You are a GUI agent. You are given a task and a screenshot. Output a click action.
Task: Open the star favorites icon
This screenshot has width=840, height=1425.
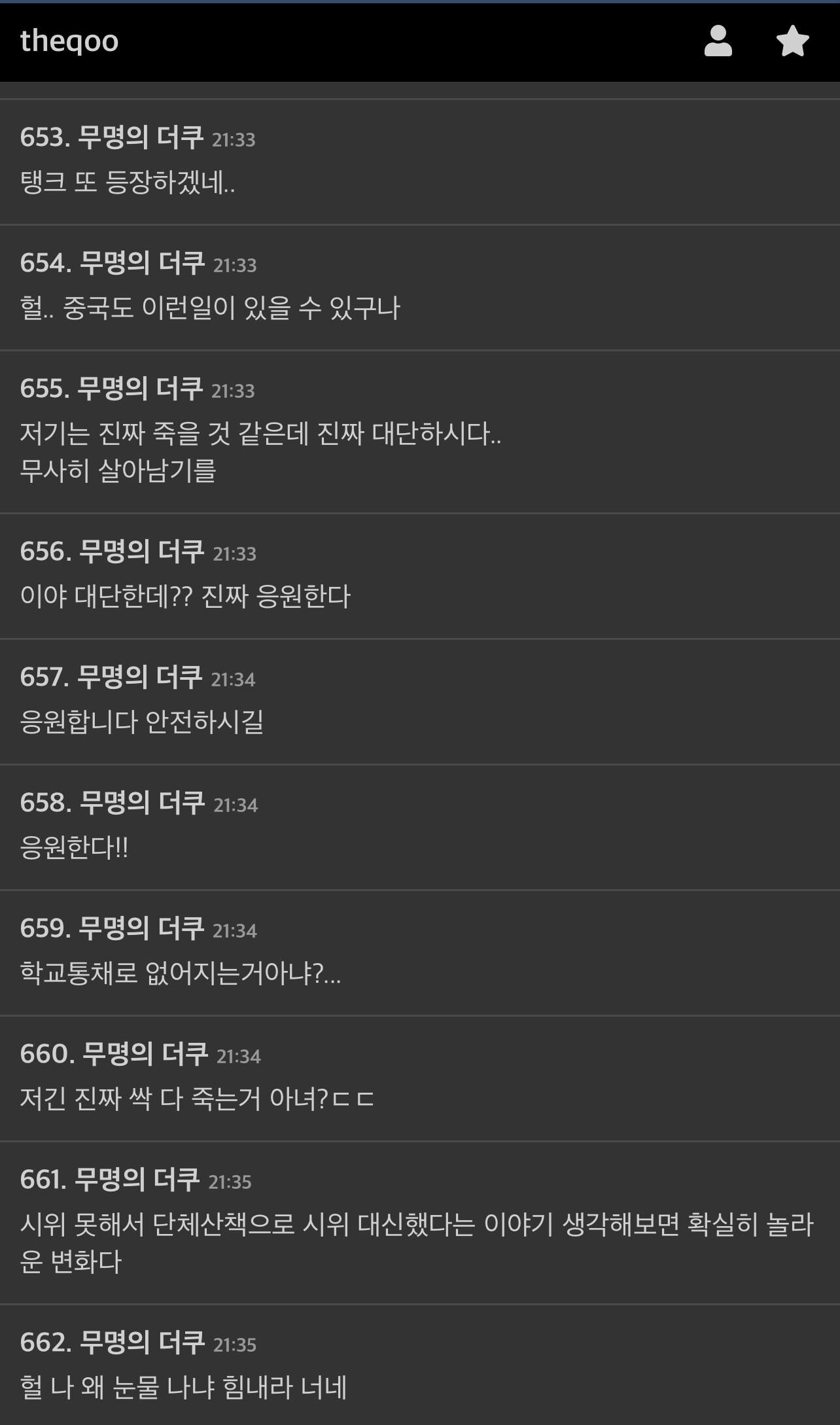pos(792,41)
